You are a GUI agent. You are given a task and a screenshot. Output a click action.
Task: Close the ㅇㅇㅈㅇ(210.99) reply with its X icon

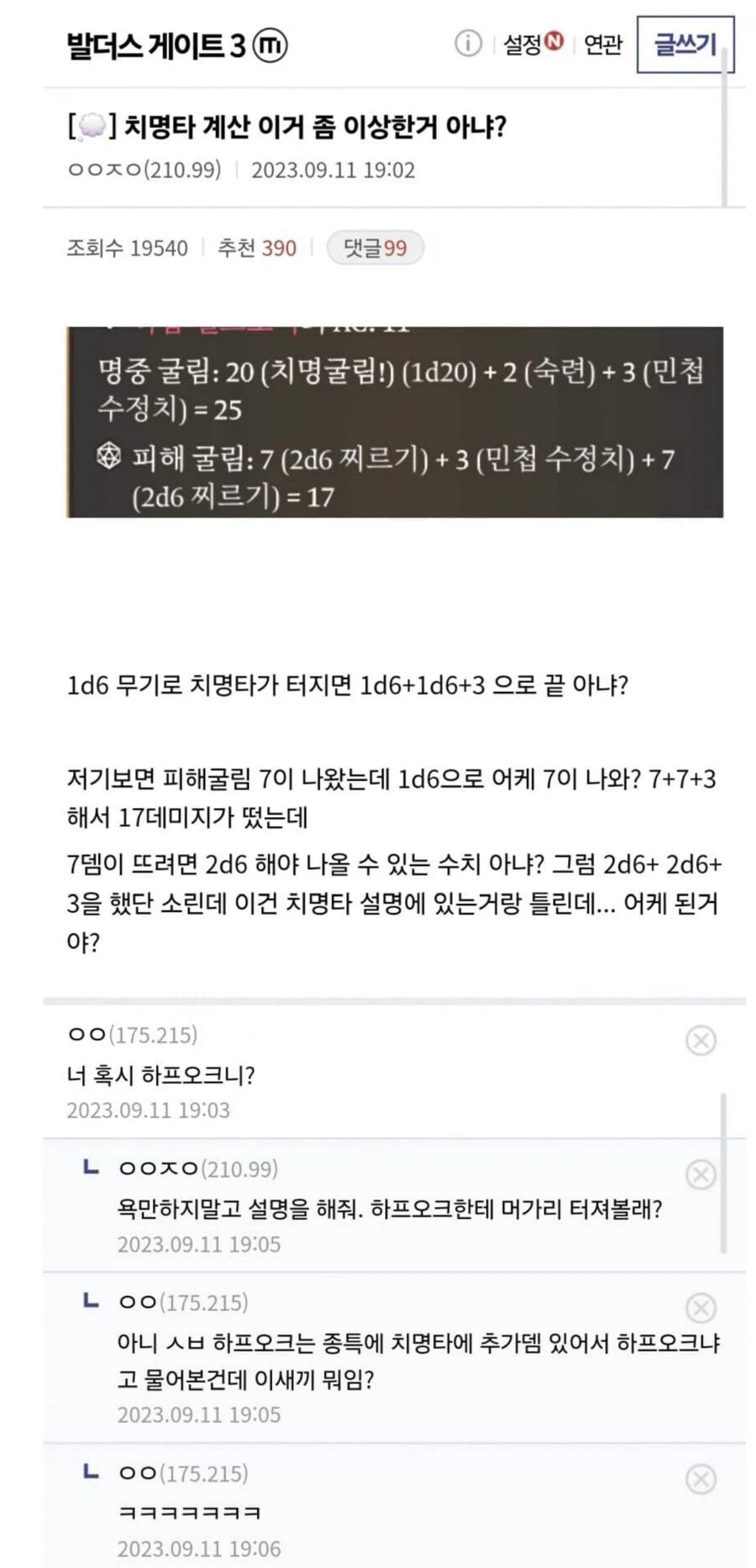[x=700, y=1175]
